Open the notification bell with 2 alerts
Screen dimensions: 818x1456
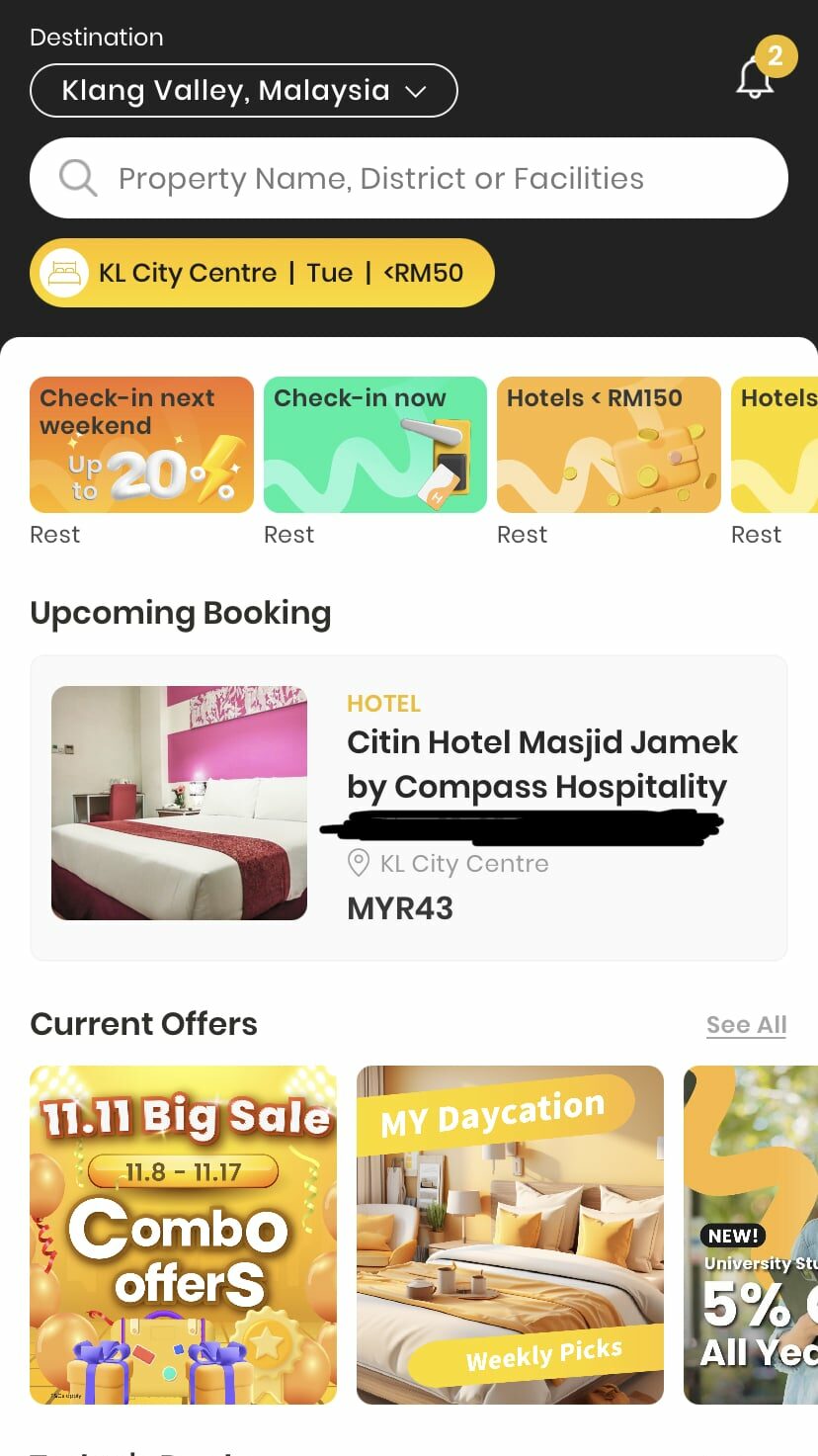point(754,77)
